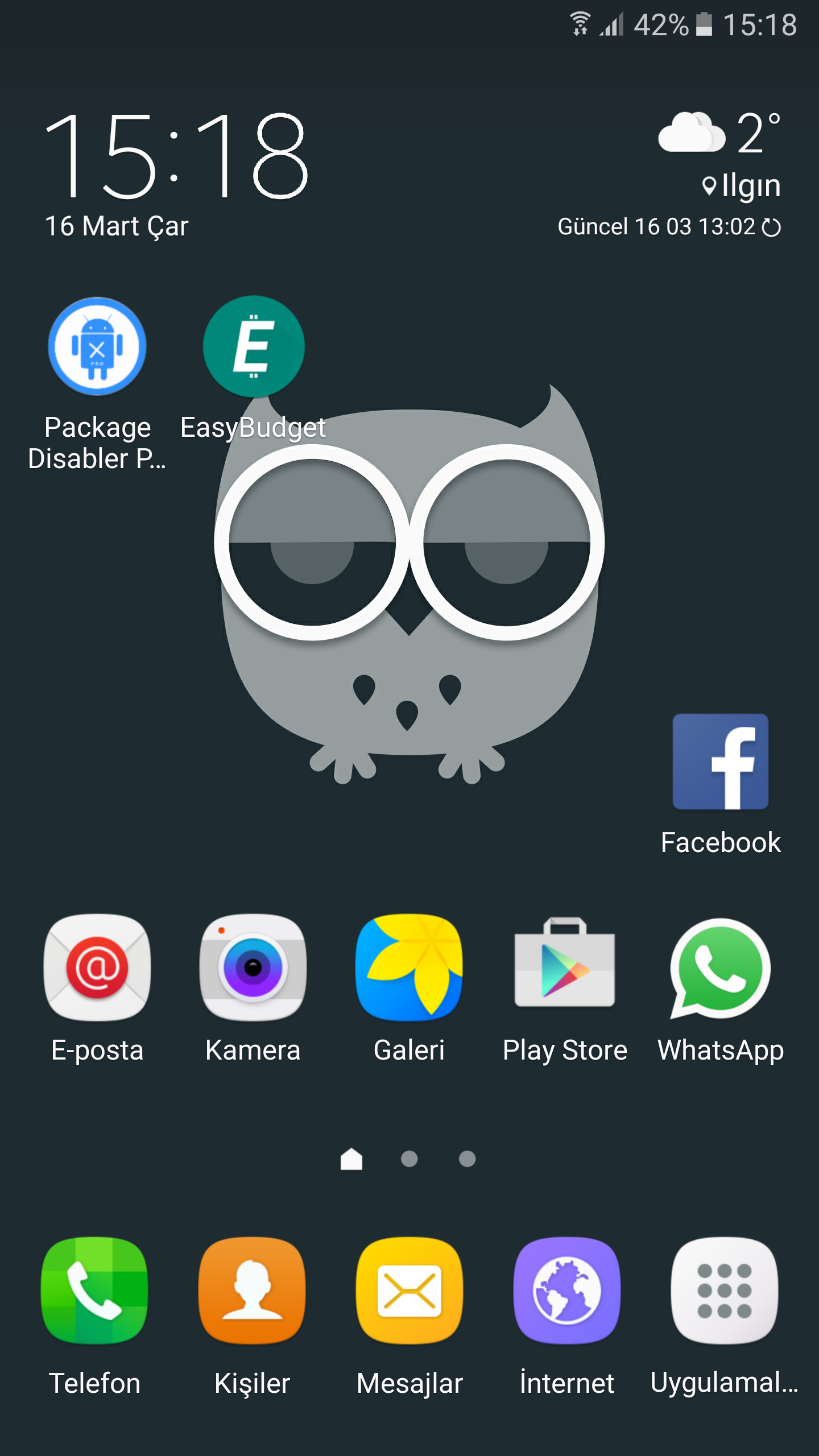Screen dimensions: 819x1456
Task: Open the Play Store
Action: click(x=565, y=968)
